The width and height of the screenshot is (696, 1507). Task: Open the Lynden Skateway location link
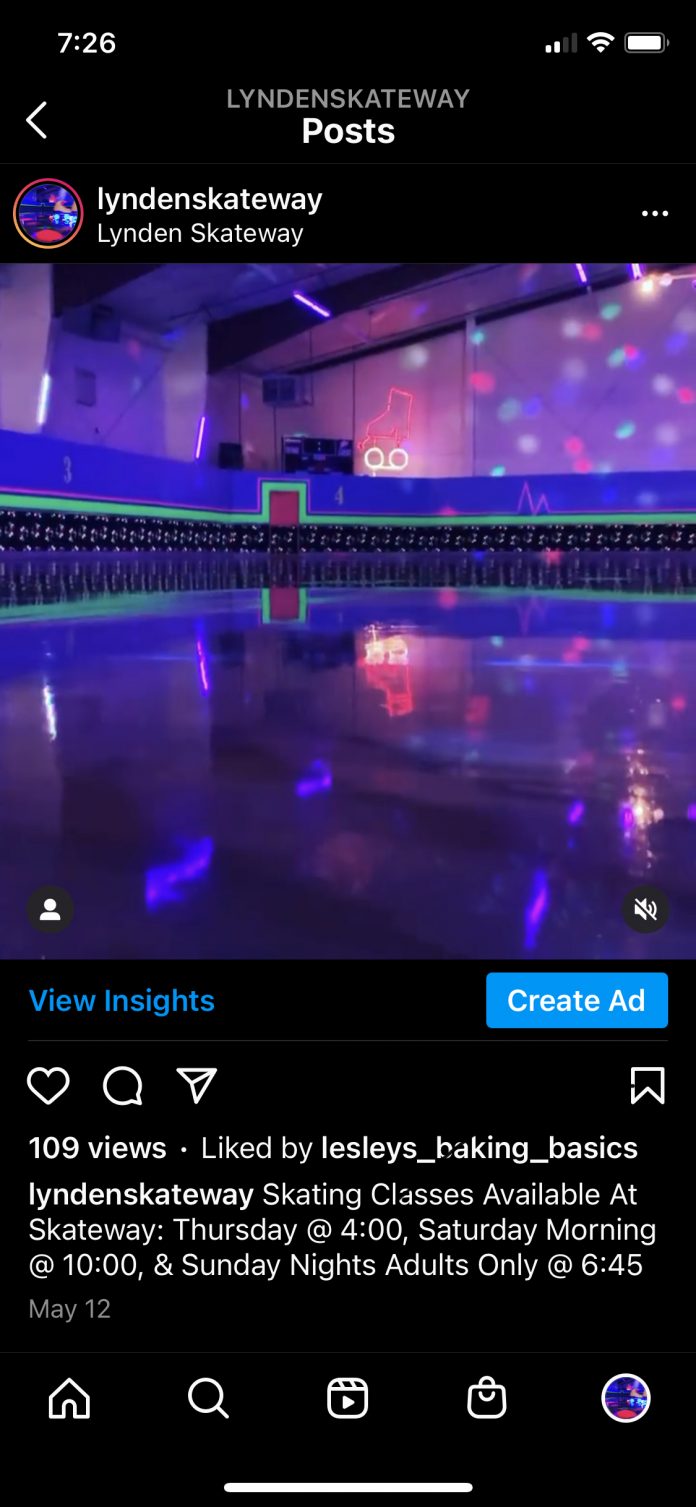[x=200, y=234]
